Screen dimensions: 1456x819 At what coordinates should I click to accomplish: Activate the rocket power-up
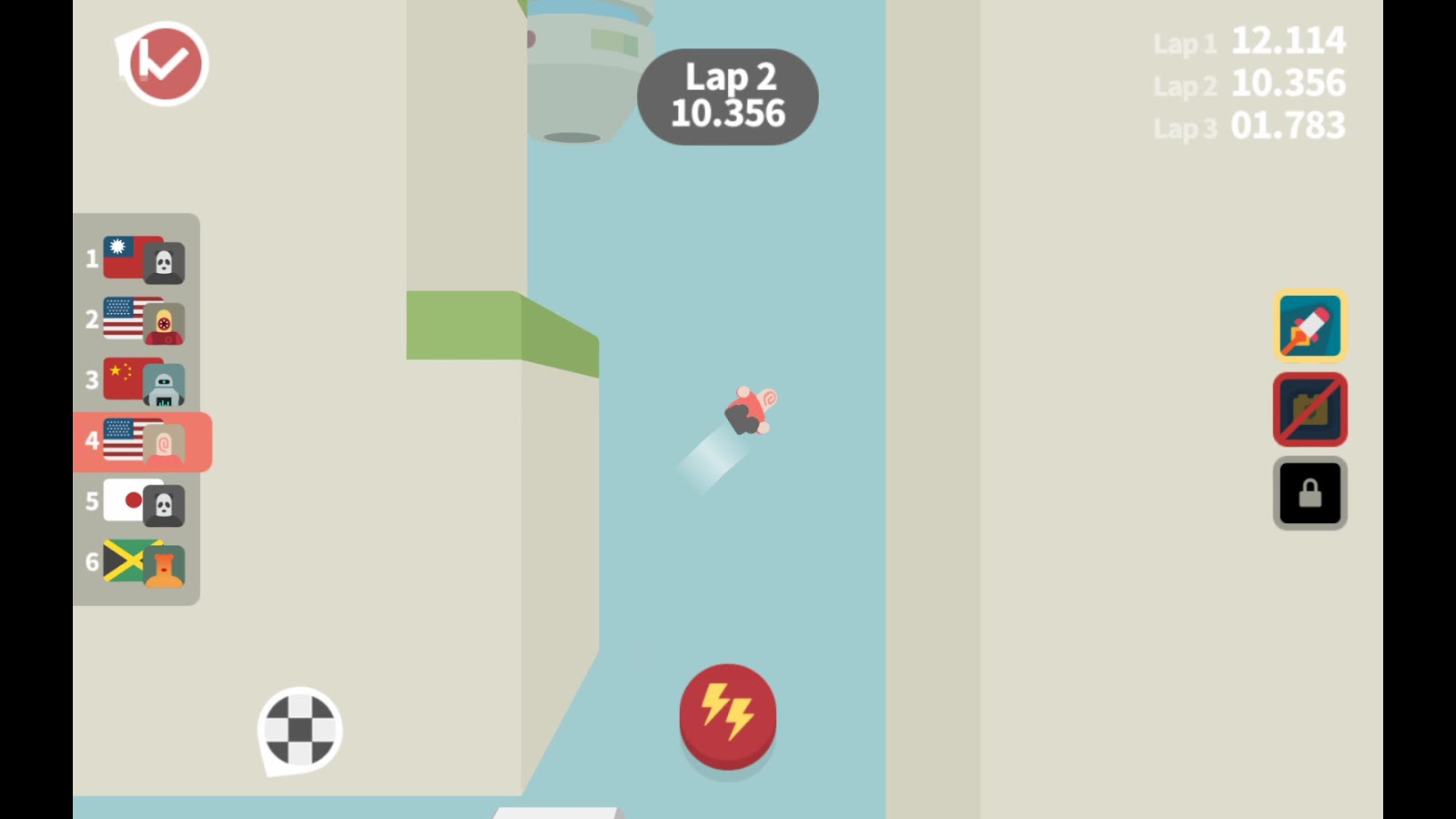[1309, 326]
